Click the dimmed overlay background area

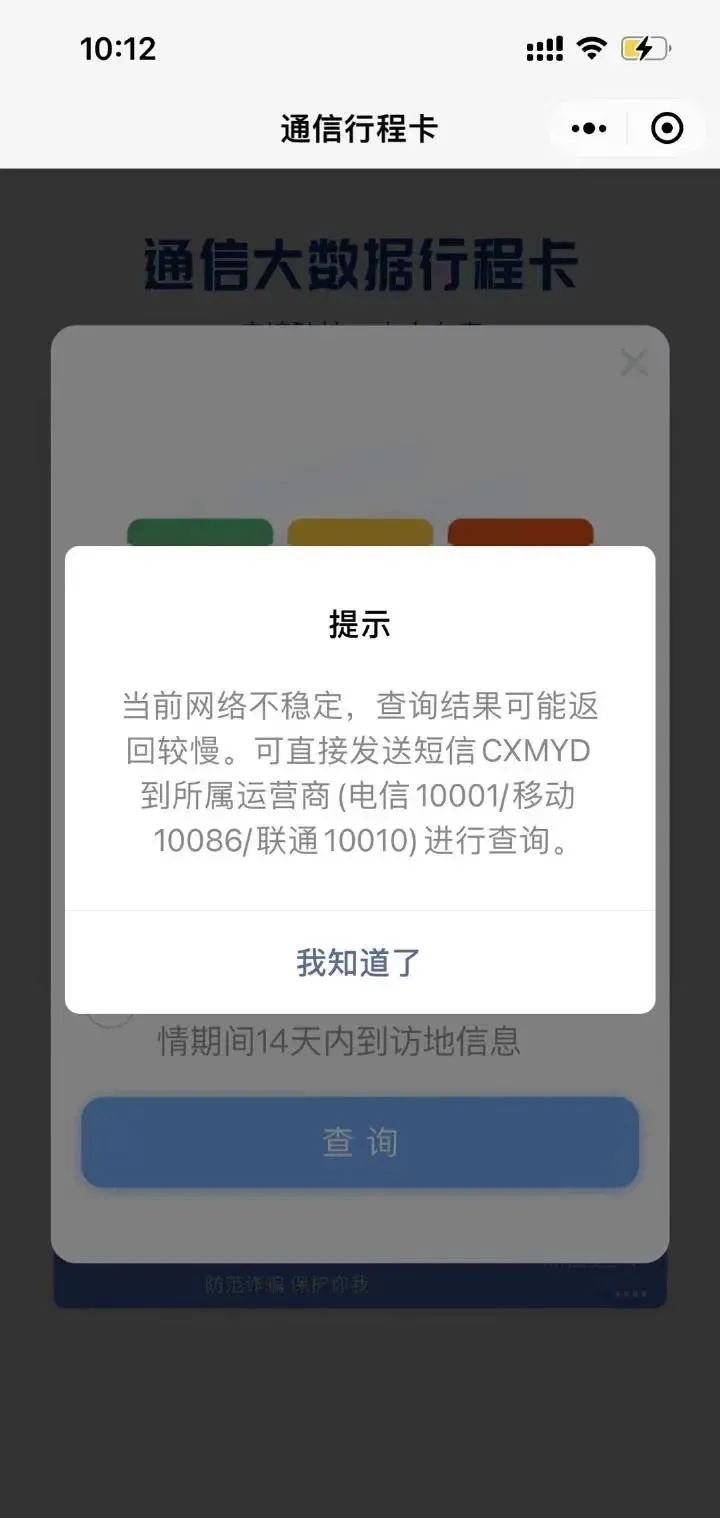tap(360, 1420)
